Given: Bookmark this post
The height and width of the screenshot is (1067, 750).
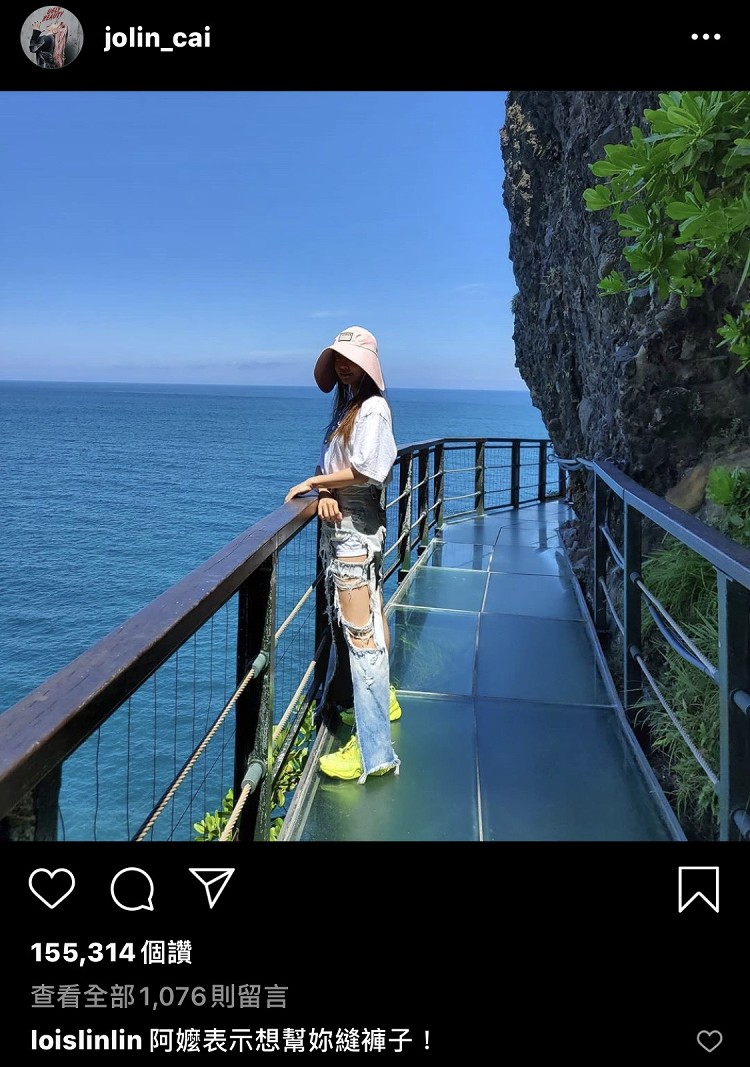Looking at the screenshot, I should [698, 888].
